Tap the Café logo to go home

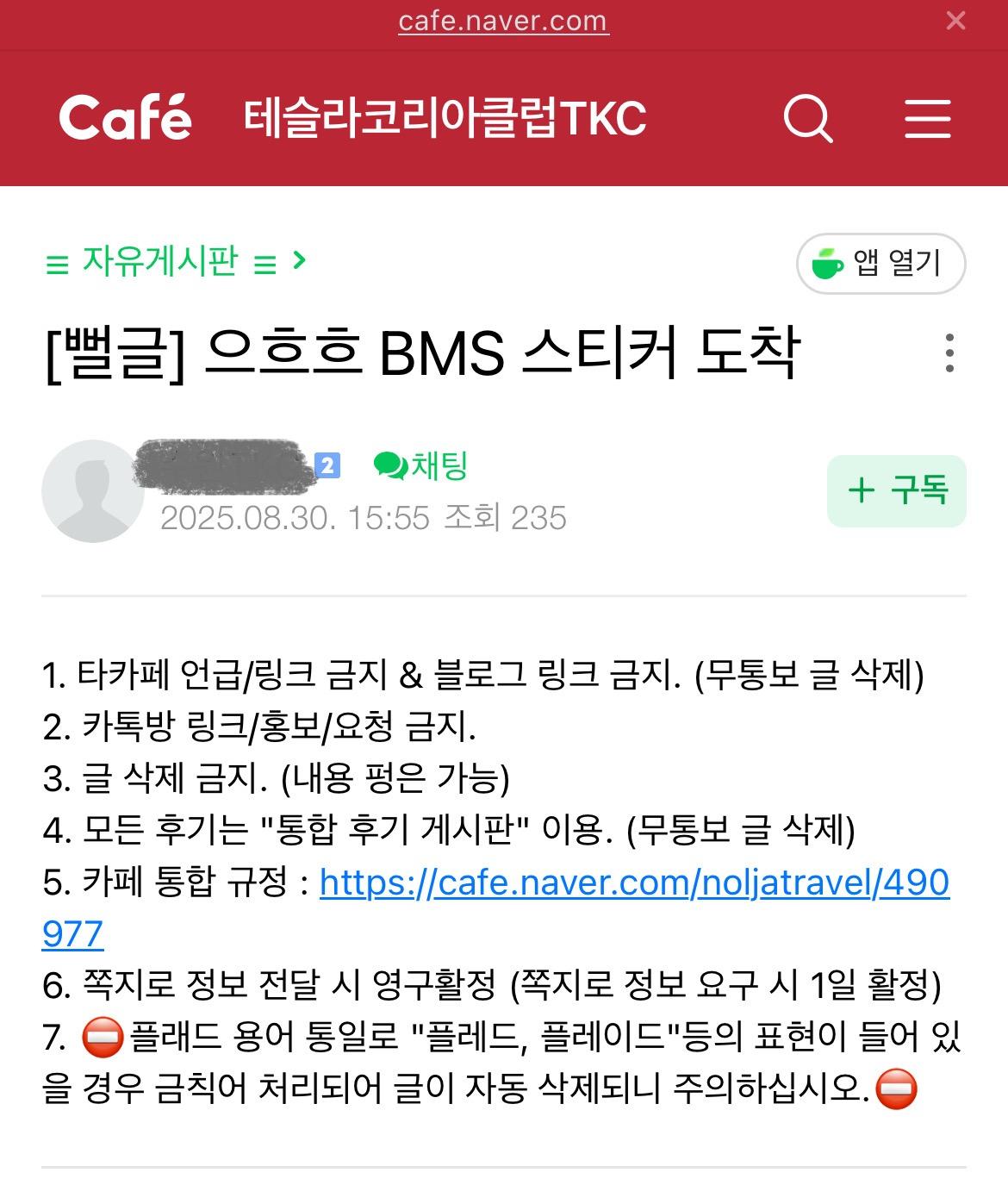(126, 118)
